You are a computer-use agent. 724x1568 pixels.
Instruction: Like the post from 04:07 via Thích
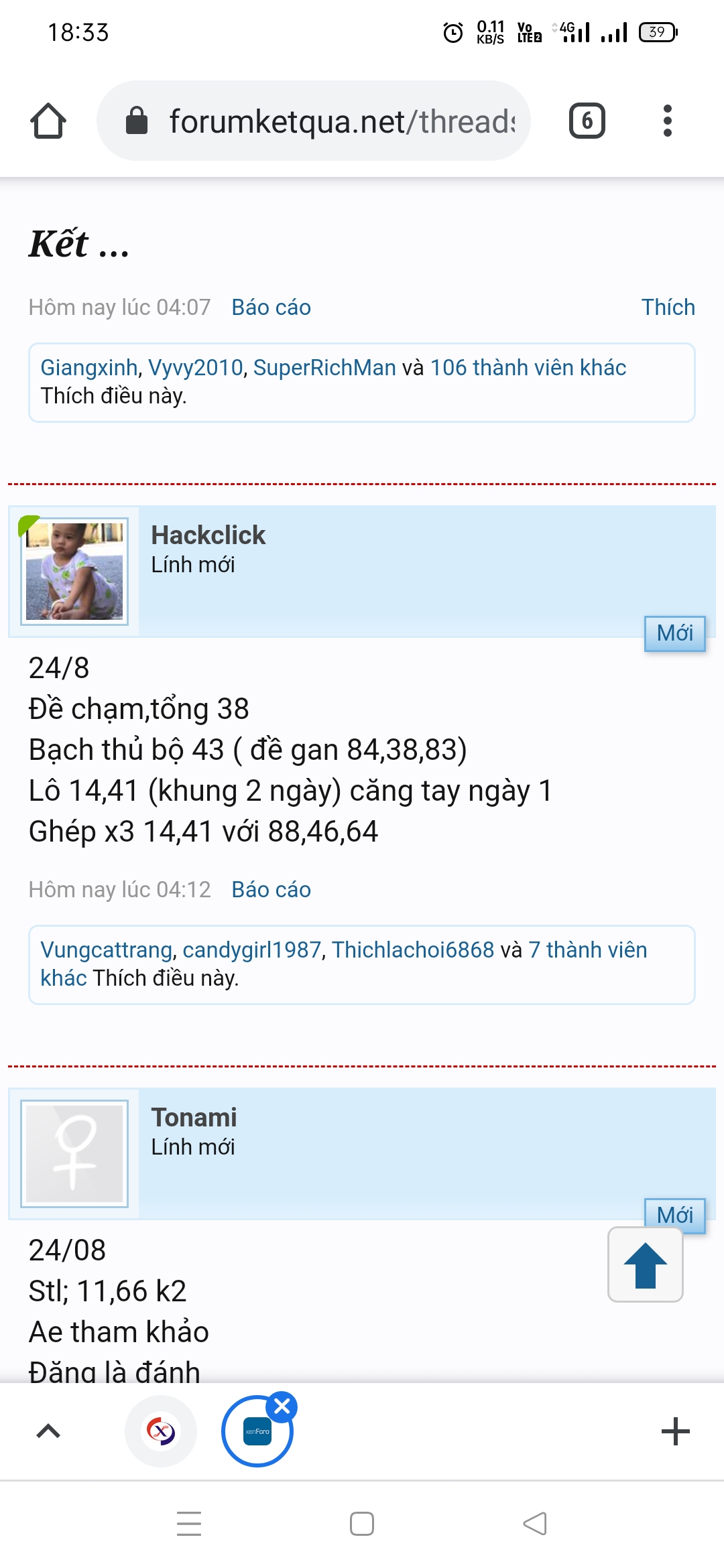[x=668, y=307]
